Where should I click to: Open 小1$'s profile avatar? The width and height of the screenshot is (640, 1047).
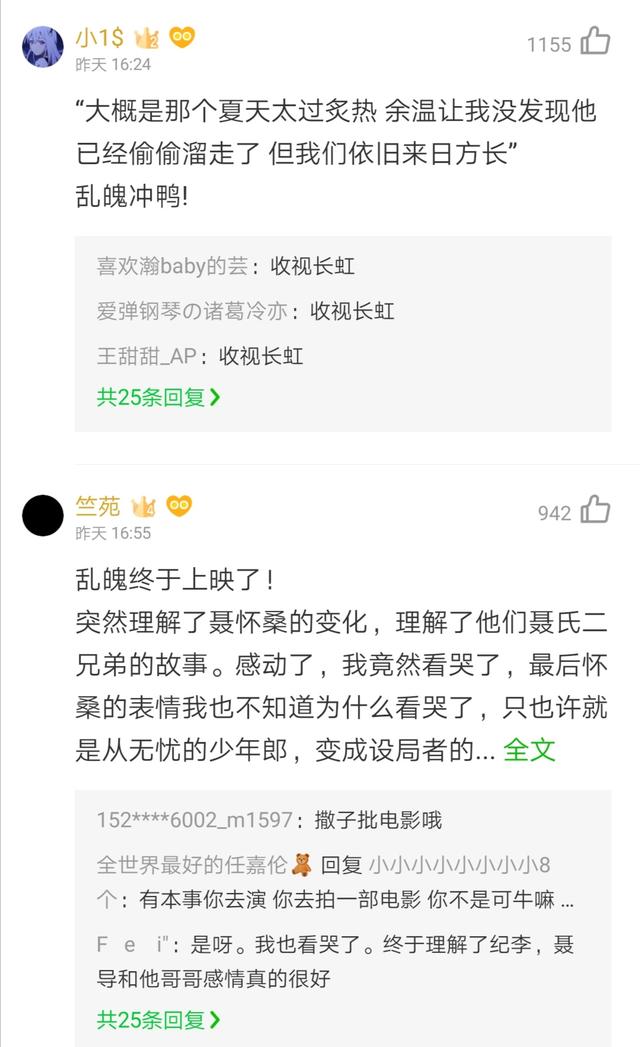tap(43, 47)
